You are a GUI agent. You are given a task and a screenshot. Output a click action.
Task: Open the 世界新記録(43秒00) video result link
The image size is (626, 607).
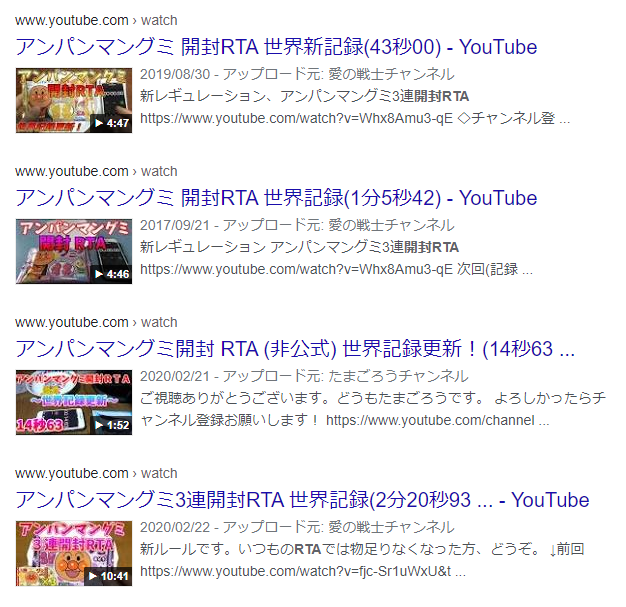[x=276, y=47]
